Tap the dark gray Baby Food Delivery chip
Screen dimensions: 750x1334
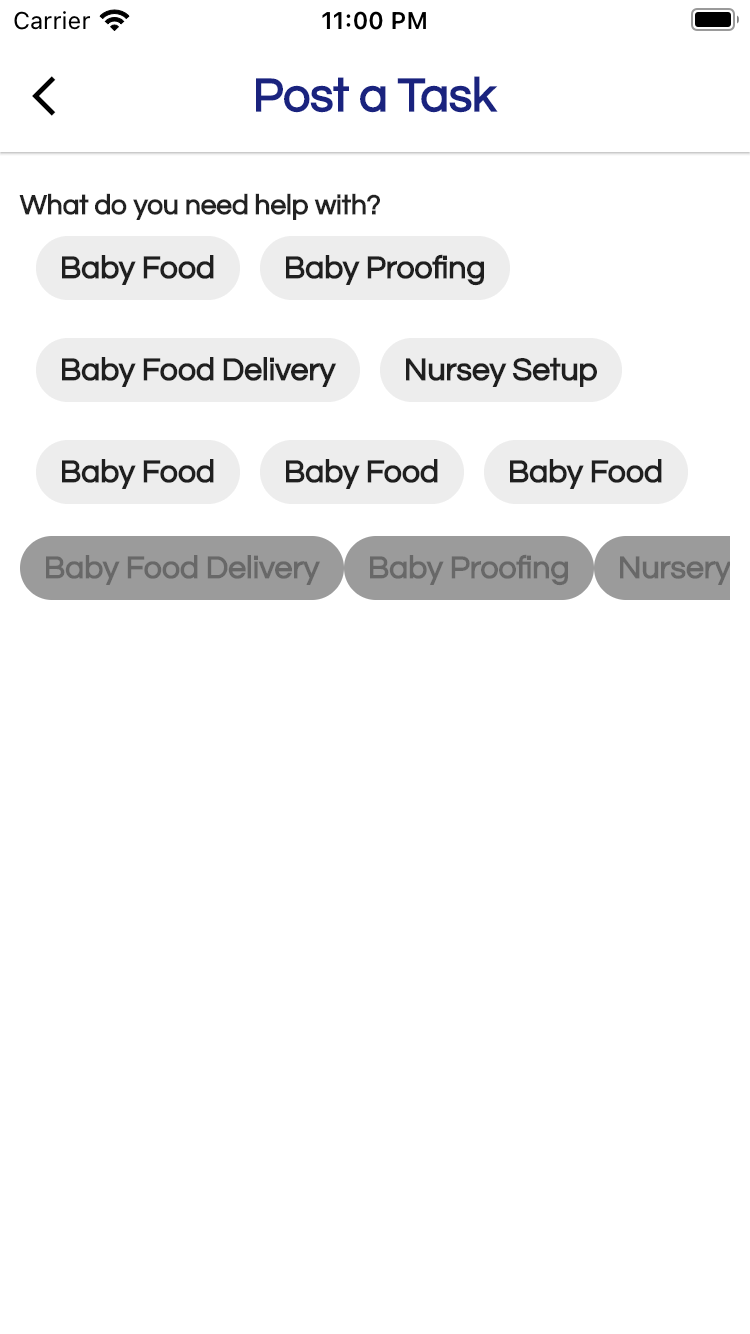(x=181, y=568)
